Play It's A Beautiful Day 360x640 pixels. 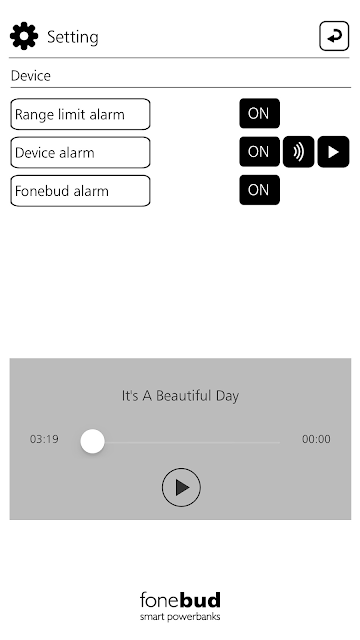click(x=181, y=487)
